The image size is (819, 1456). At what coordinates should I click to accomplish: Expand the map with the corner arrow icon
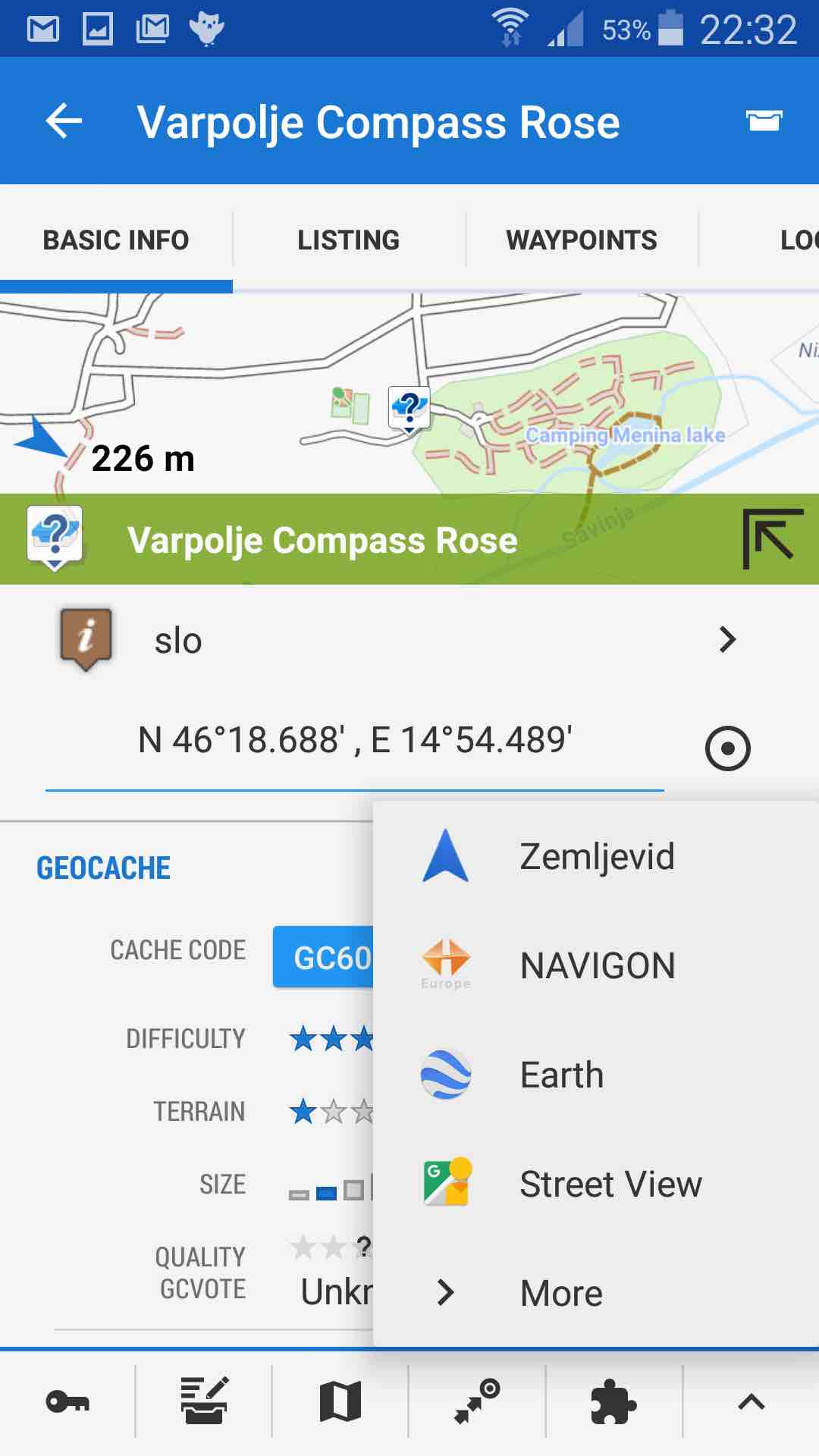click(x=772, y=538)
